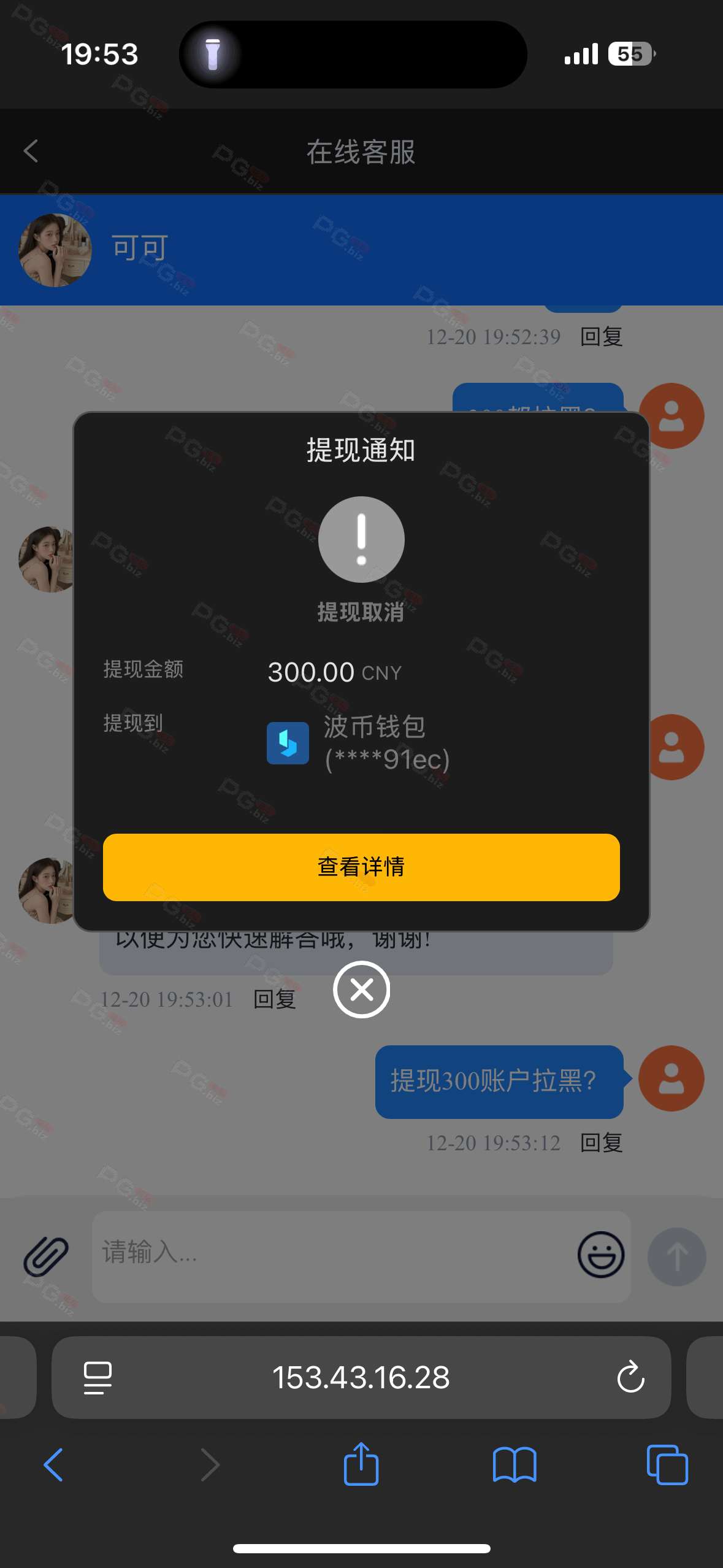Tap 可可's profile avatar

click(x=55, y=249)
